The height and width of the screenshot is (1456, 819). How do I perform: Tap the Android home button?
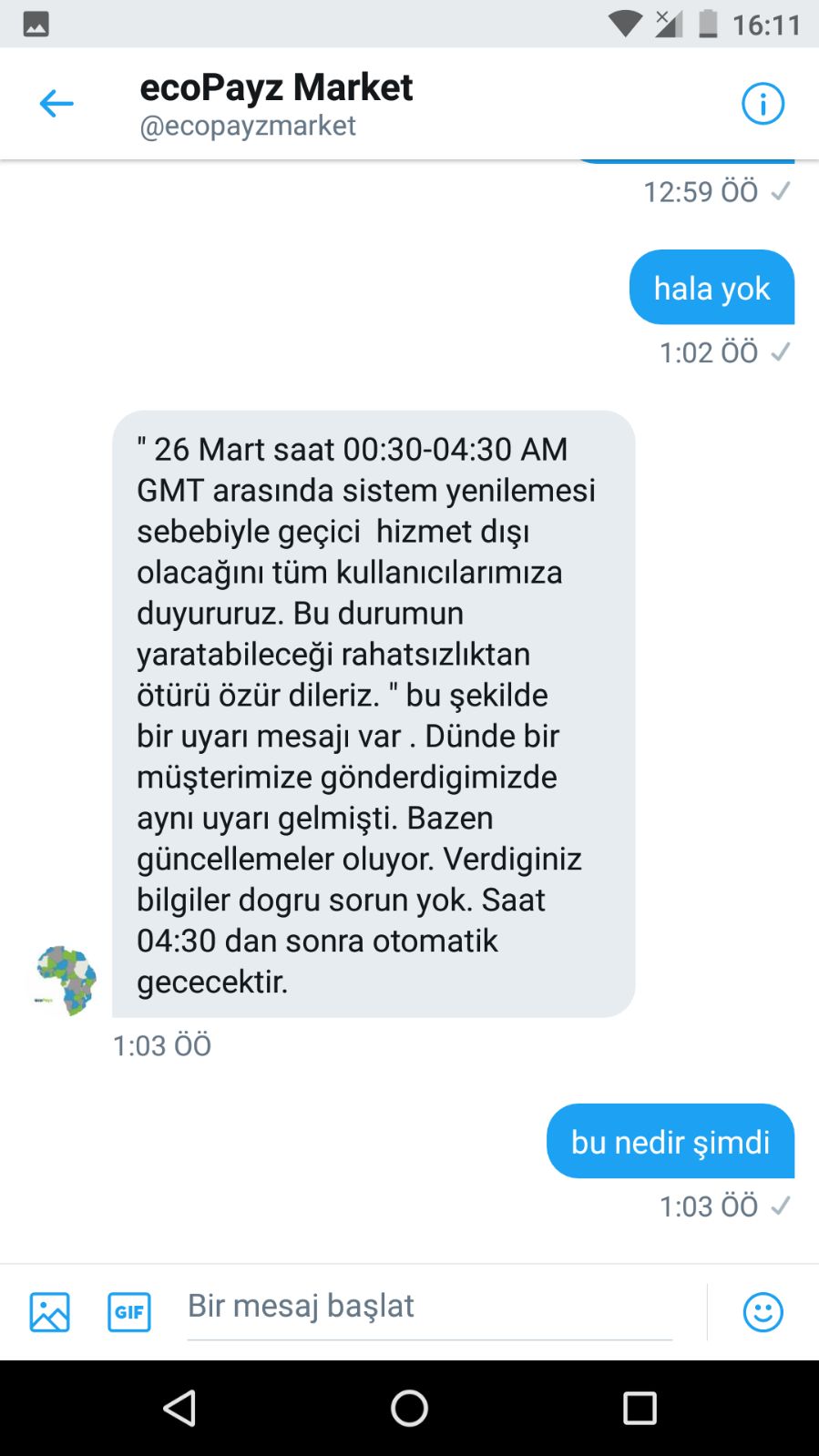tap(409, 1408)
